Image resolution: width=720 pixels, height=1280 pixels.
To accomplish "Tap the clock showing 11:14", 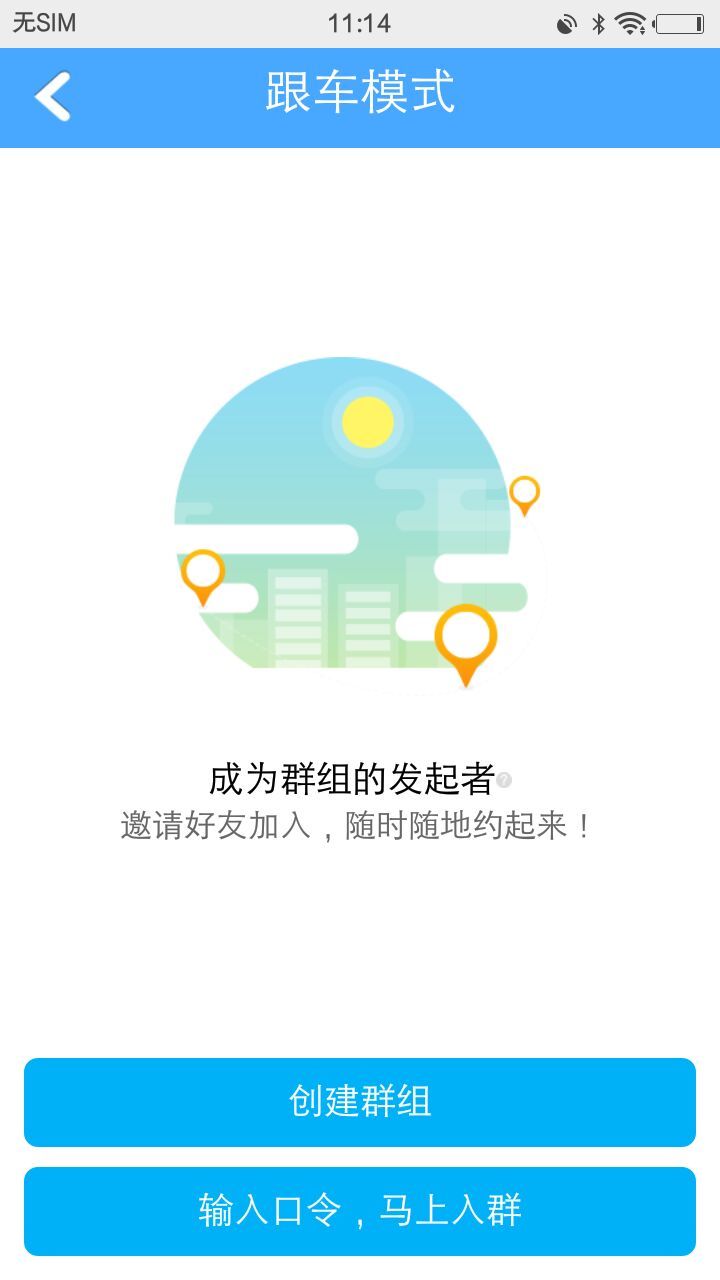I will 360,22.
